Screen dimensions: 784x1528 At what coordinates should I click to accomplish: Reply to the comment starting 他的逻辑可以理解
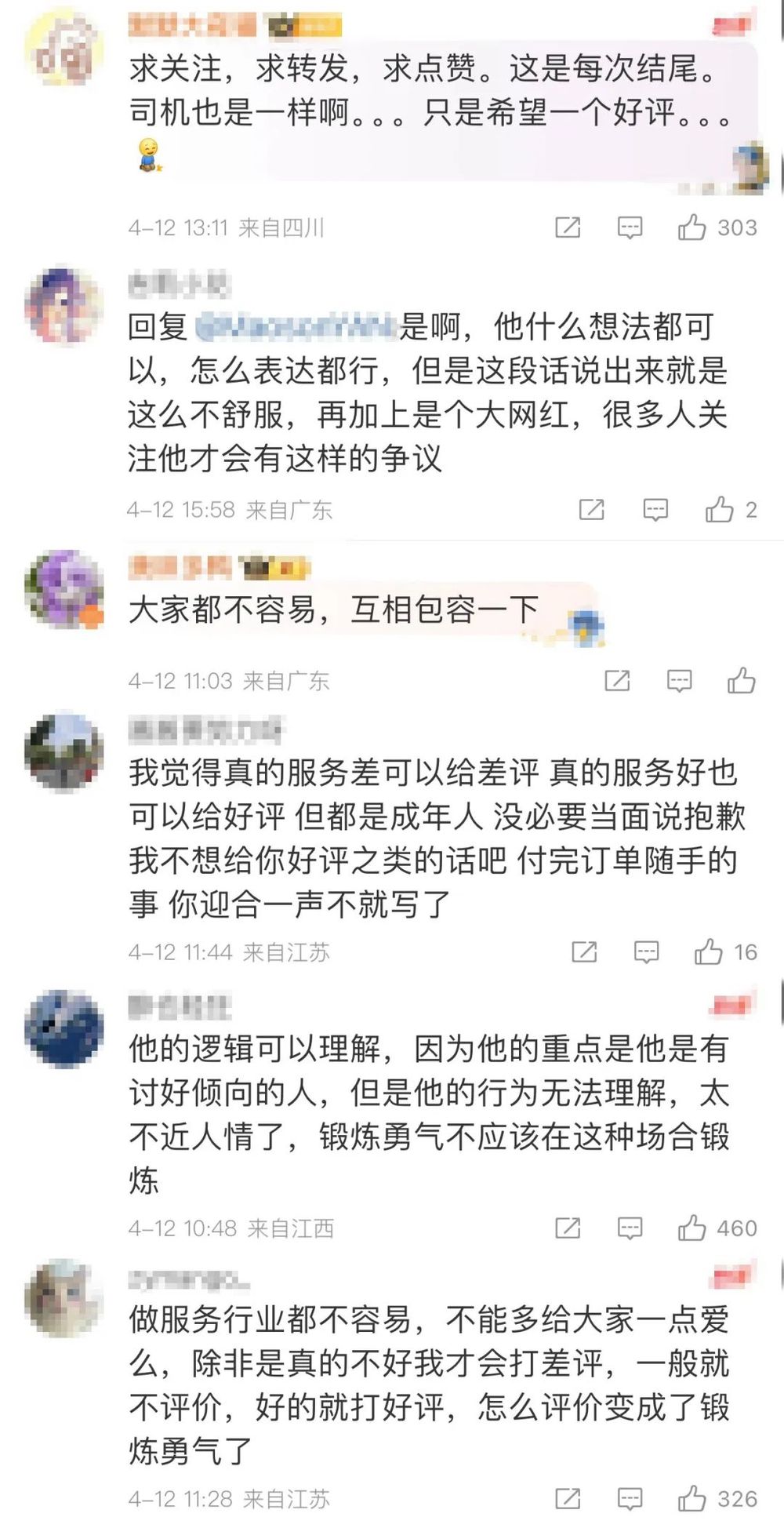(630, 1228)
